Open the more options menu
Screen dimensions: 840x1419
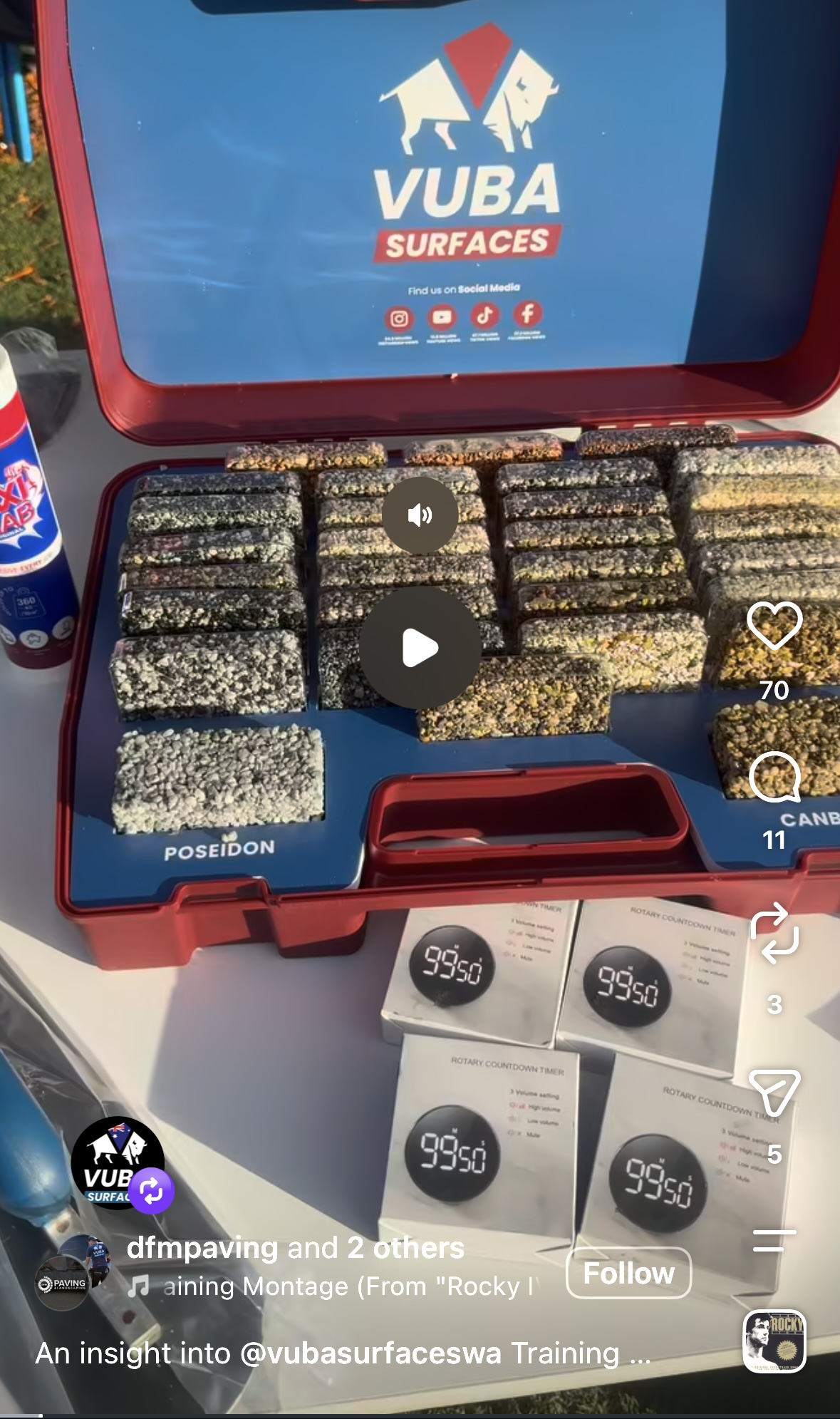774,1240
